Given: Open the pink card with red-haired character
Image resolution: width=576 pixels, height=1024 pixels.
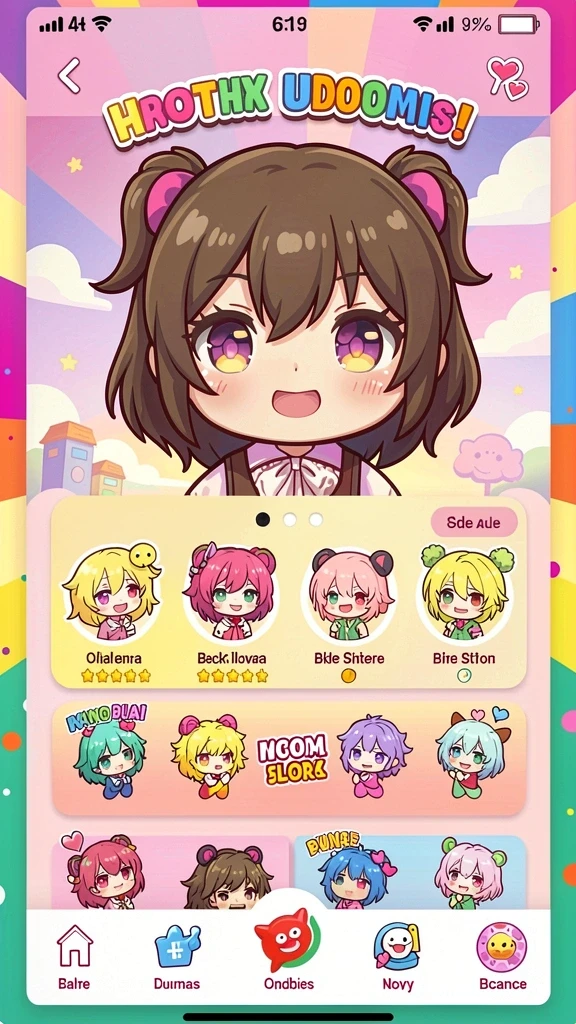Looking at the screenshot, I should click(171, 872).
